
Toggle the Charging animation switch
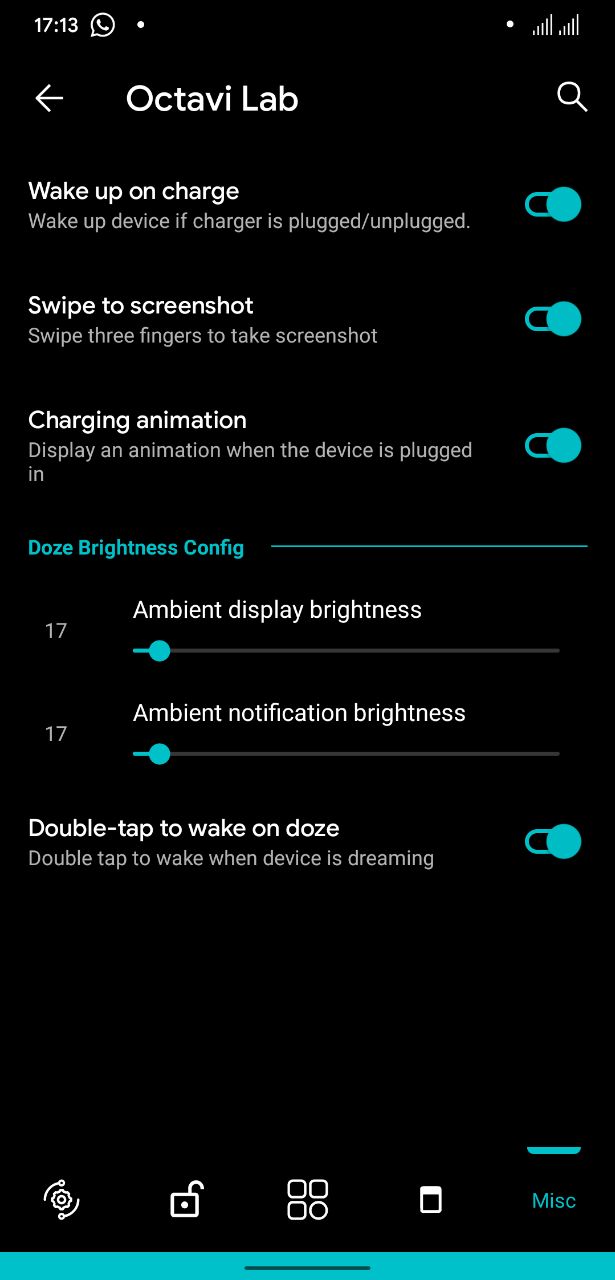[553, 445]
